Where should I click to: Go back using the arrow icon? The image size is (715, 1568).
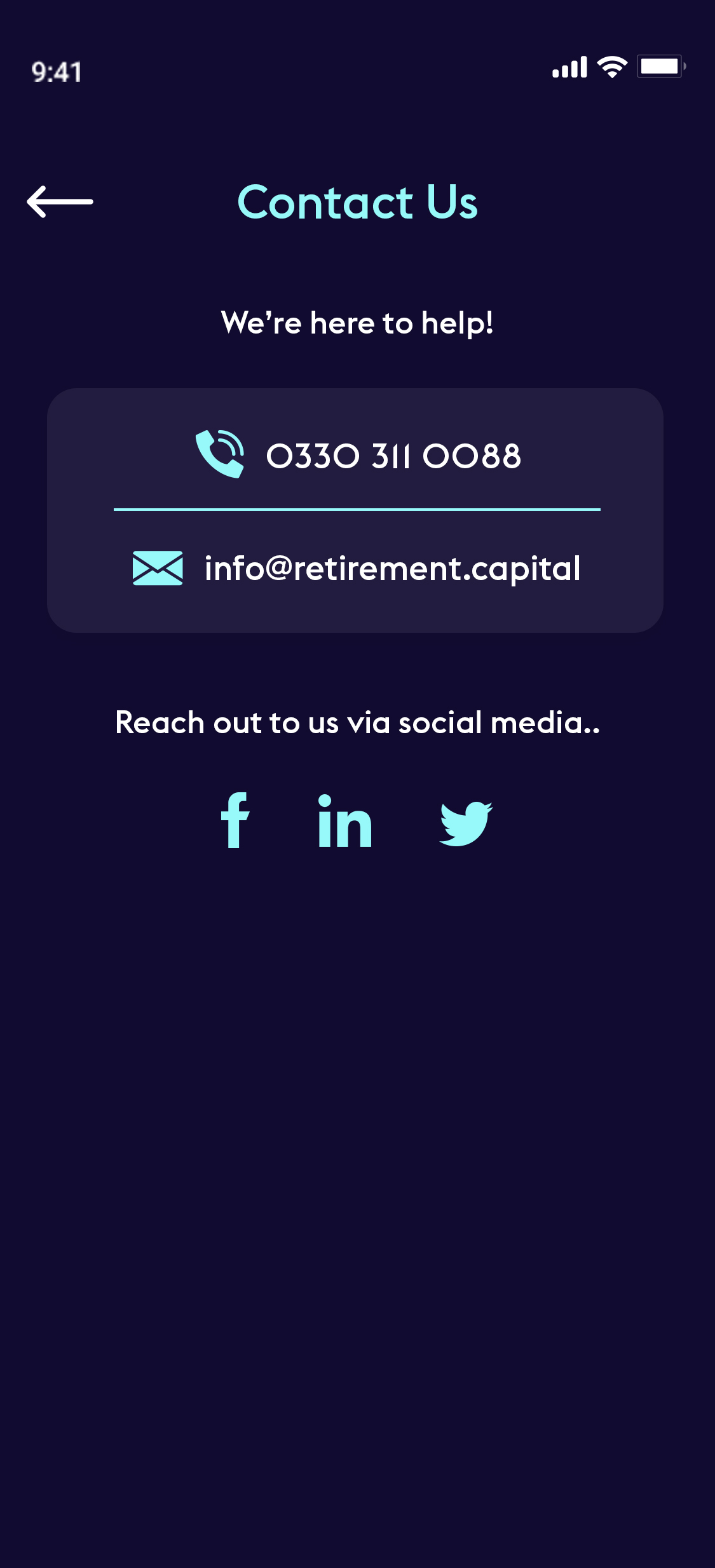click(60, 202)
